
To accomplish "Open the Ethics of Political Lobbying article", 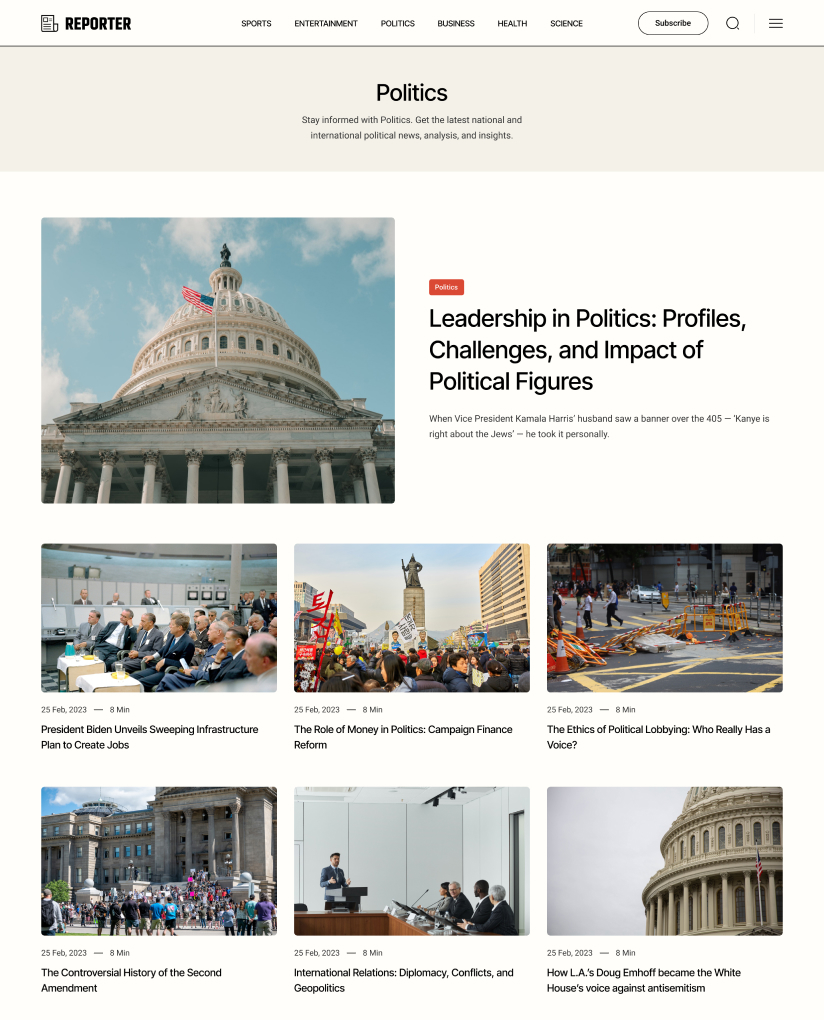I will (658, 737).
